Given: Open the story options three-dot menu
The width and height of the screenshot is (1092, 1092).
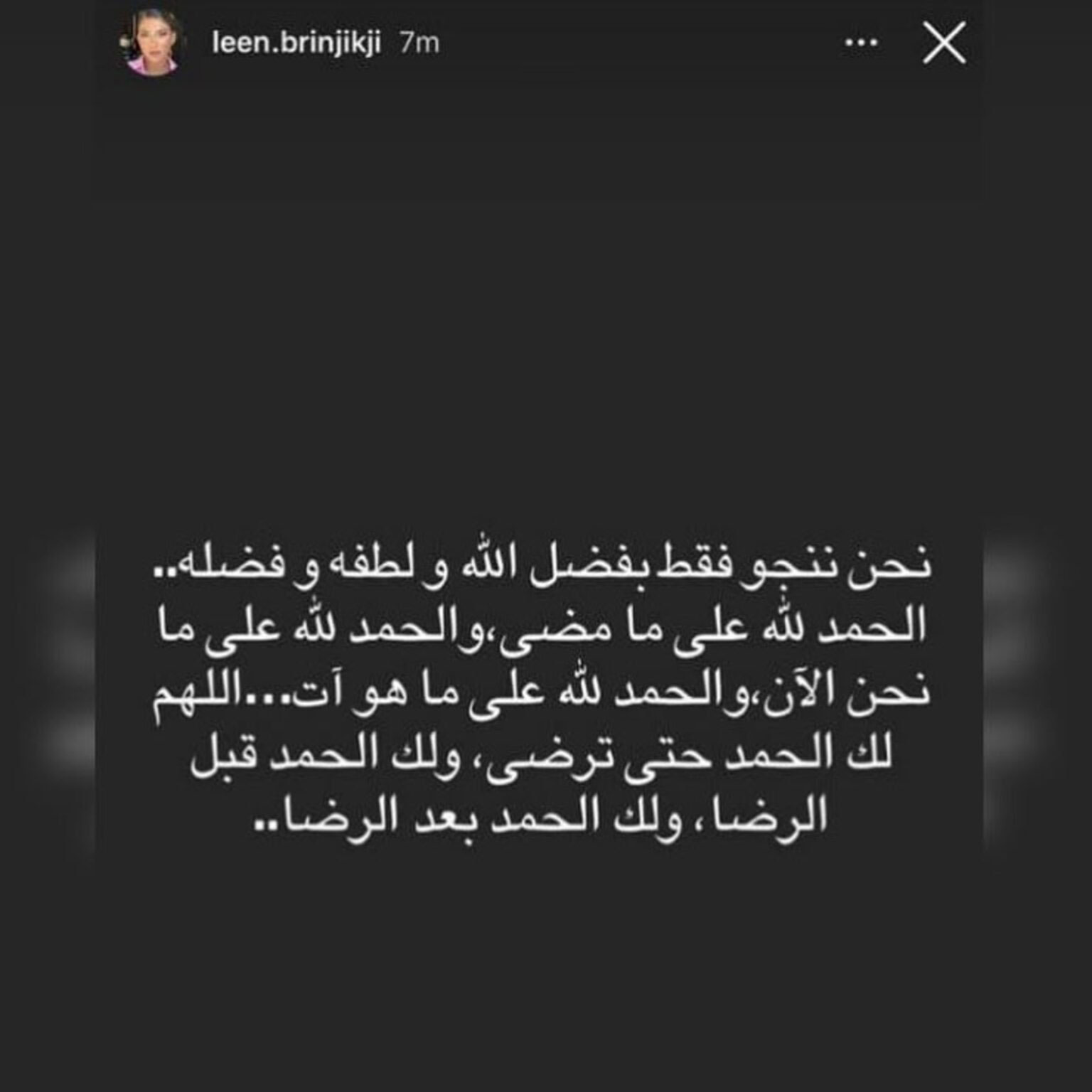Looking at the screenshot, I should tap(860, 43).
